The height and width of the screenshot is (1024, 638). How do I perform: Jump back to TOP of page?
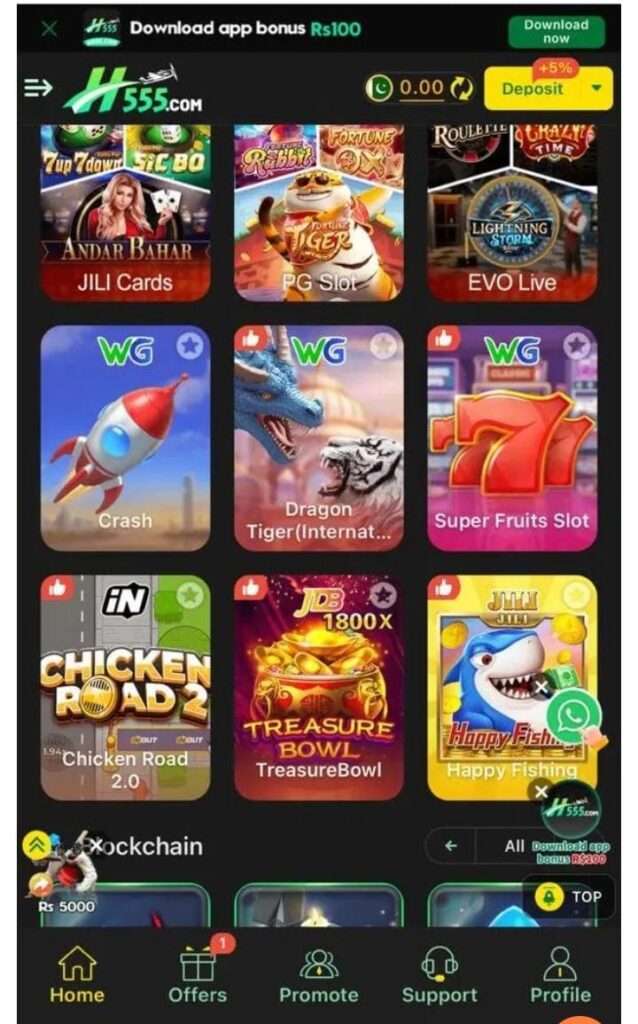tap(574, 897)
